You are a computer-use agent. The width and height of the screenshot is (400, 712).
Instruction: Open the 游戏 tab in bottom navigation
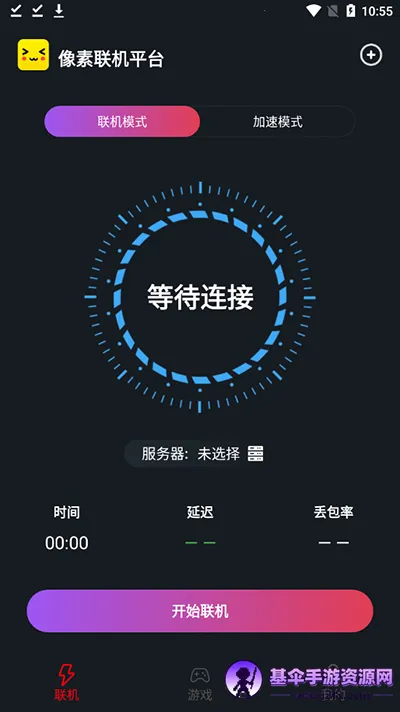coord(200,683)
